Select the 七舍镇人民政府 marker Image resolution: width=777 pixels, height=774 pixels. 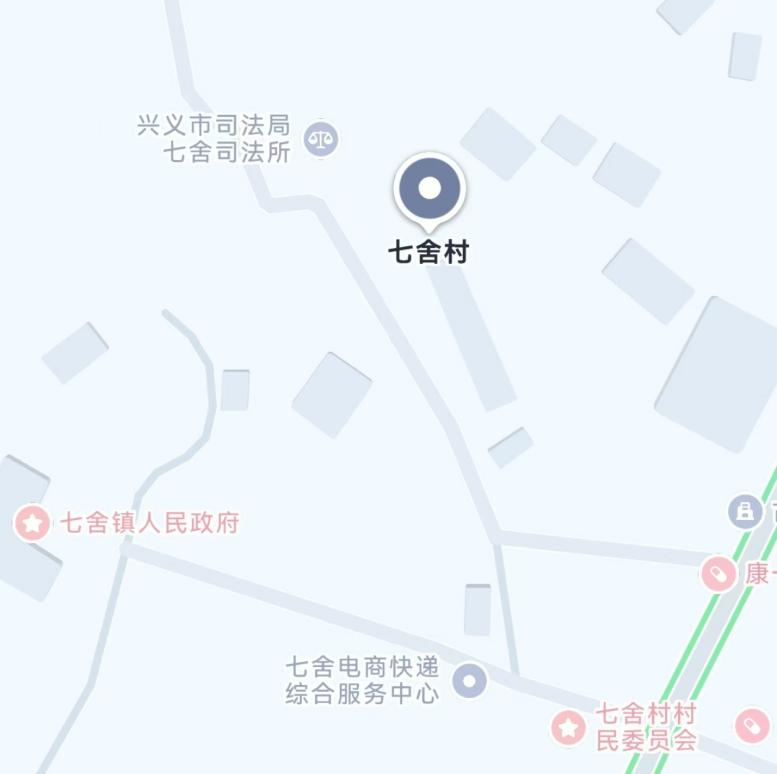click(32, 522)
